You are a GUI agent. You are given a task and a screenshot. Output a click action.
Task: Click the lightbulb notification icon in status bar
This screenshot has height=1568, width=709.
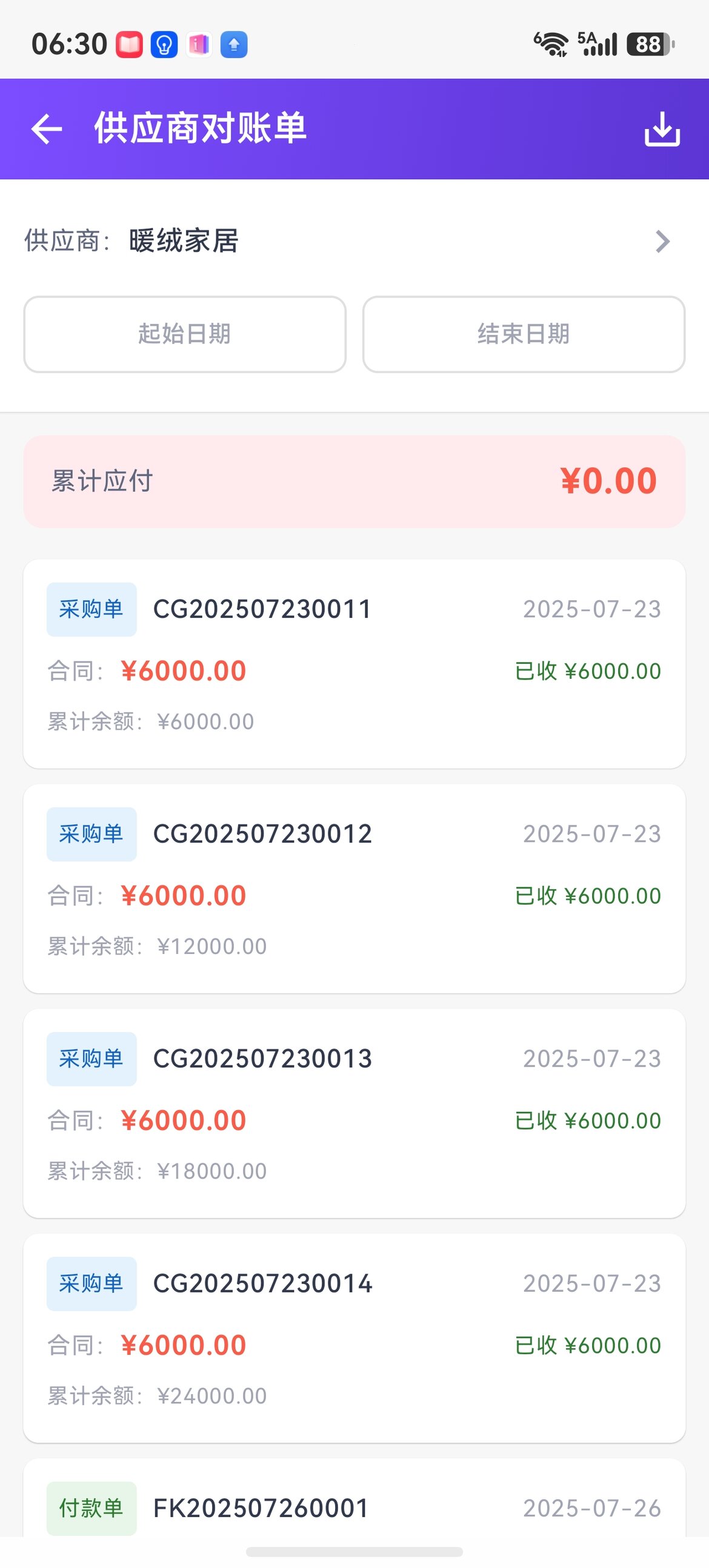click(163, 44)
